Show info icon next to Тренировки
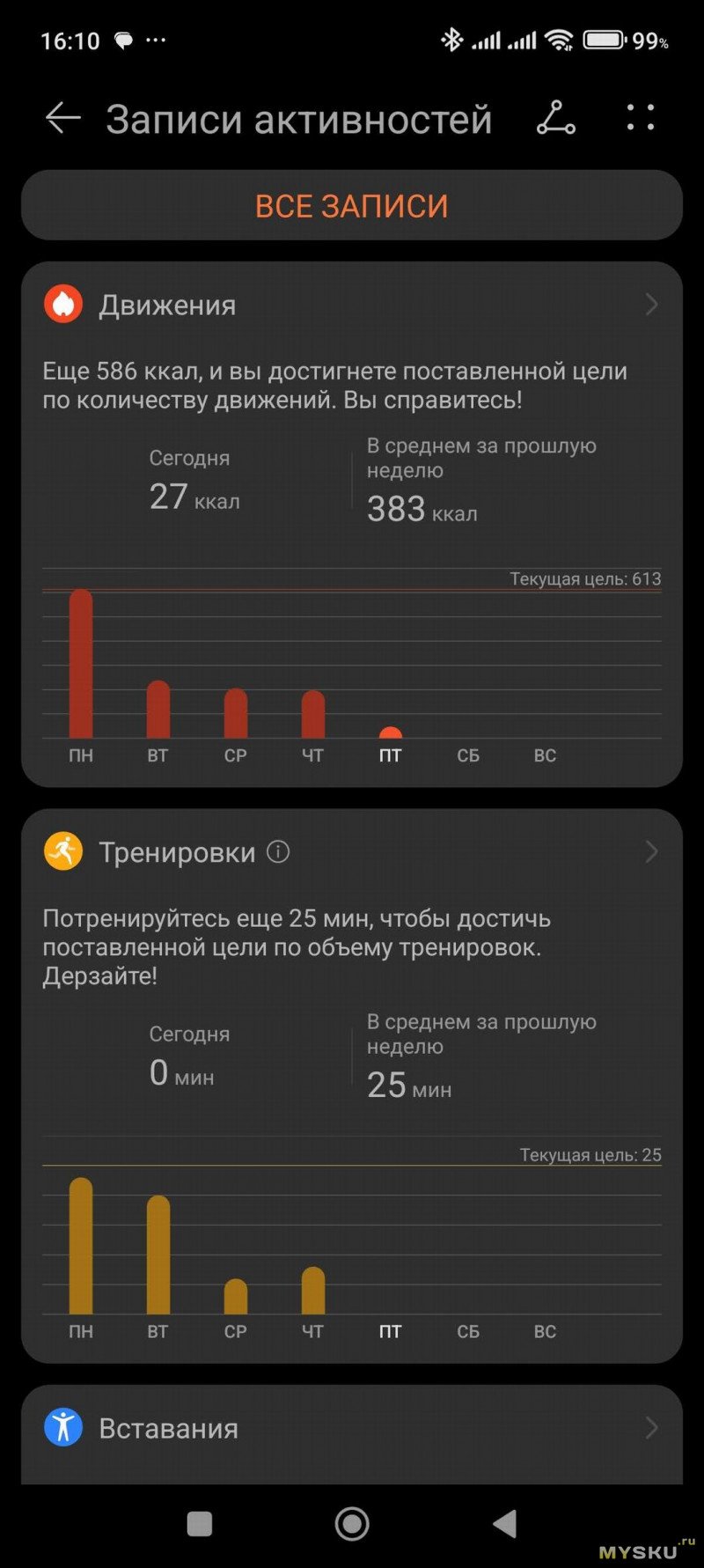 (x=278, y=851)
